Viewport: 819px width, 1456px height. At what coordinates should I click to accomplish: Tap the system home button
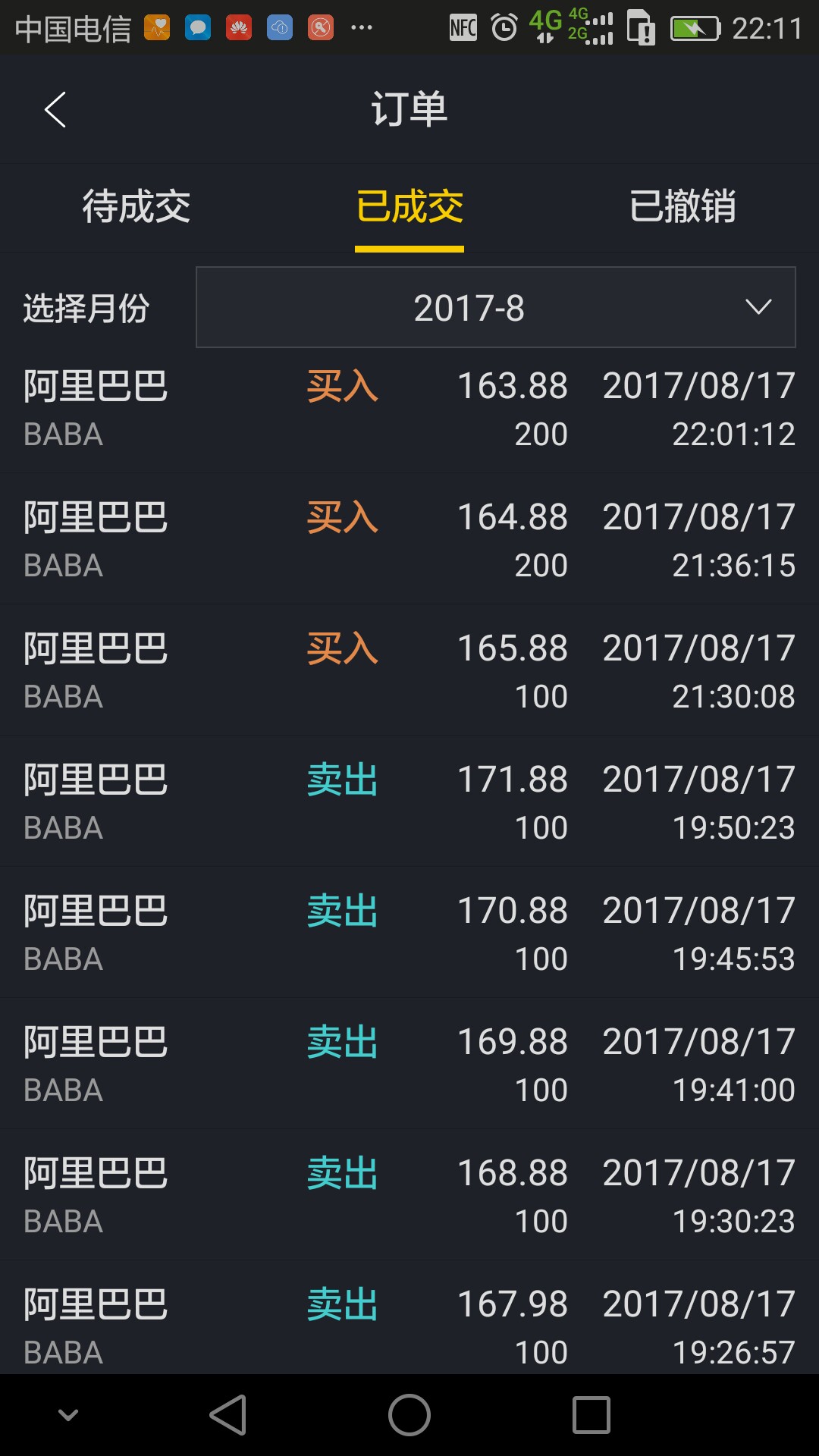409,1415
